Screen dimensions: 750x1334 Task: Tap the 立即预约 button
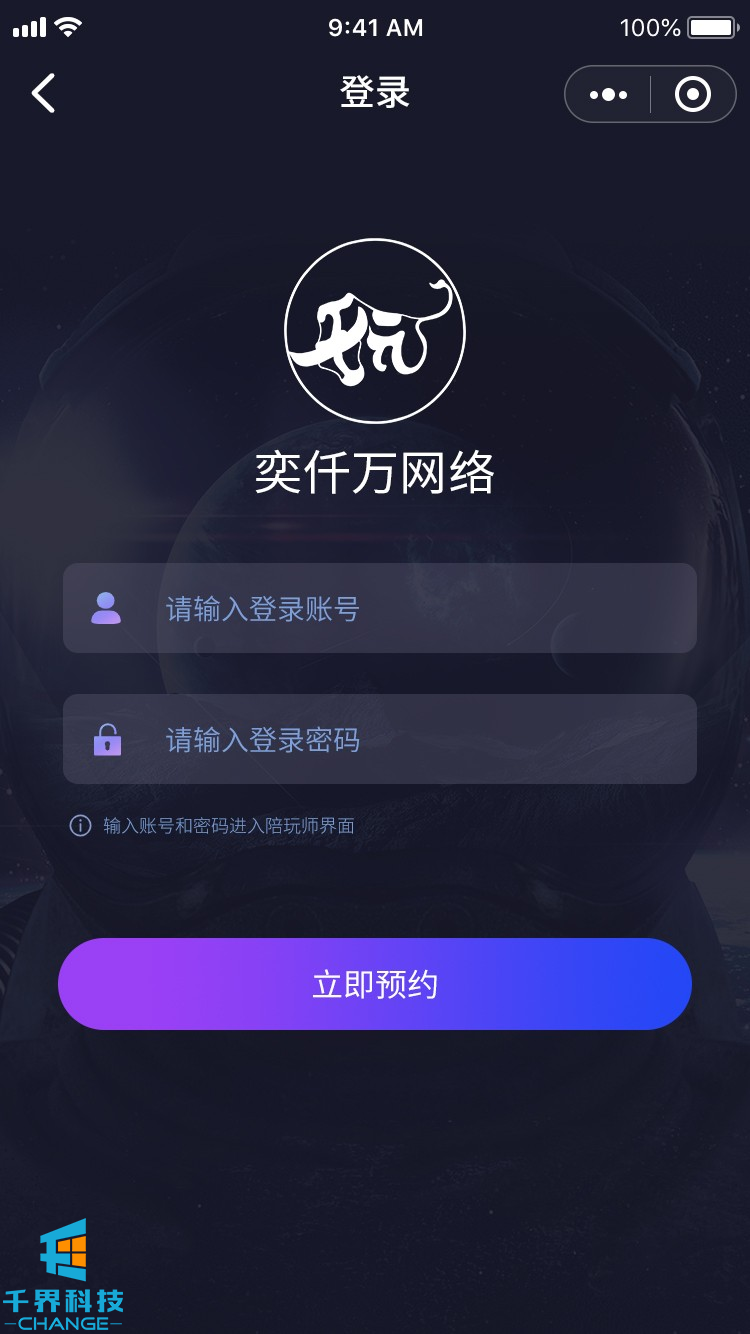coord(375,984)
